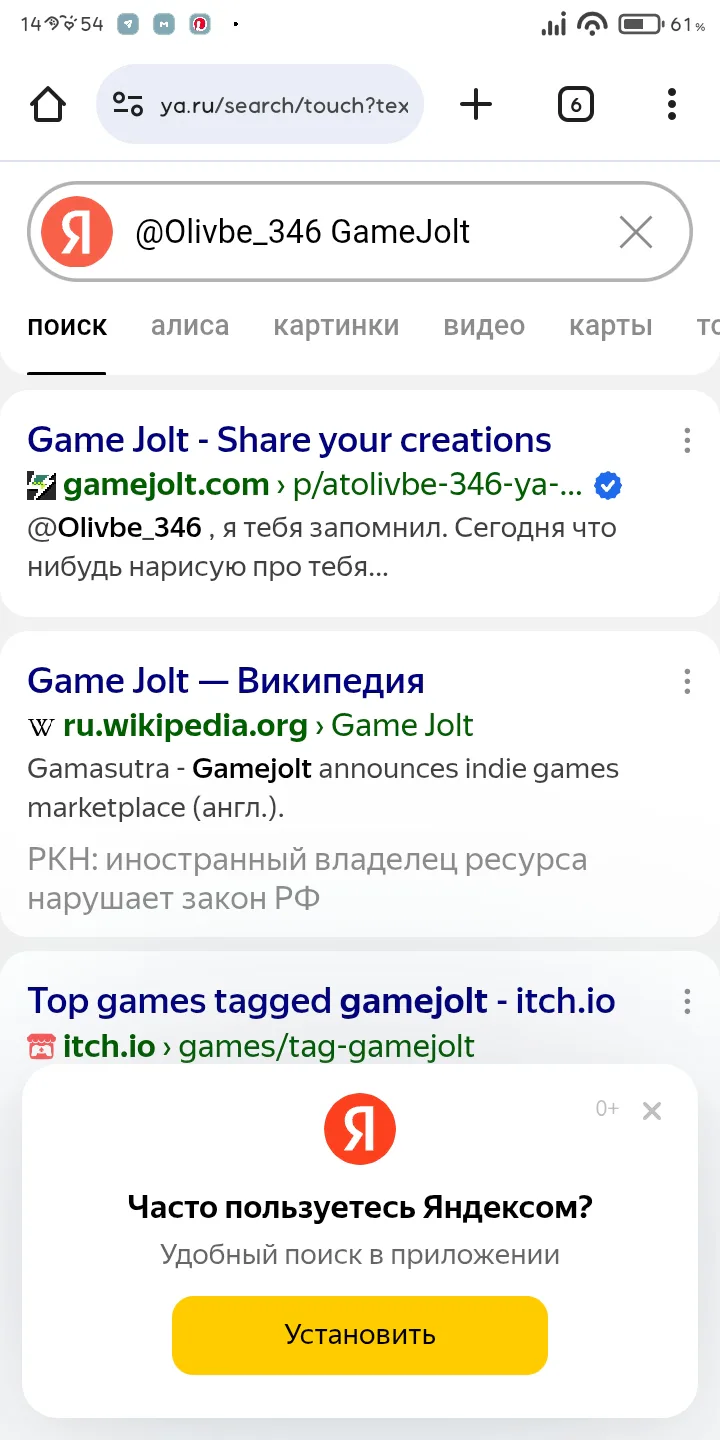Open options for Game Jolt gamejolt.com result

click(x=687, y=441)
